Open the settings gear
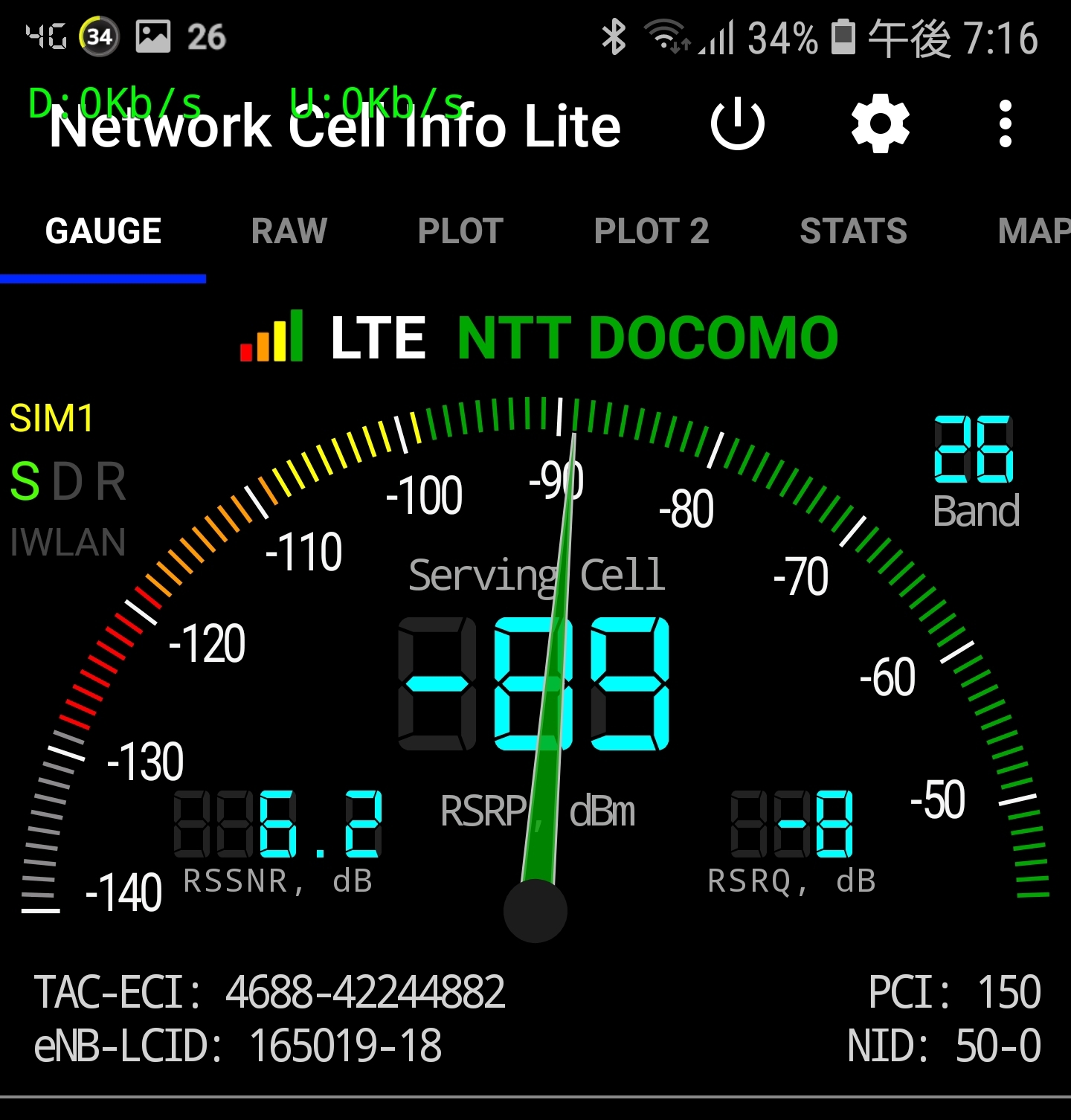Screen dimensions: 1071x1120 tap(880, 124)
